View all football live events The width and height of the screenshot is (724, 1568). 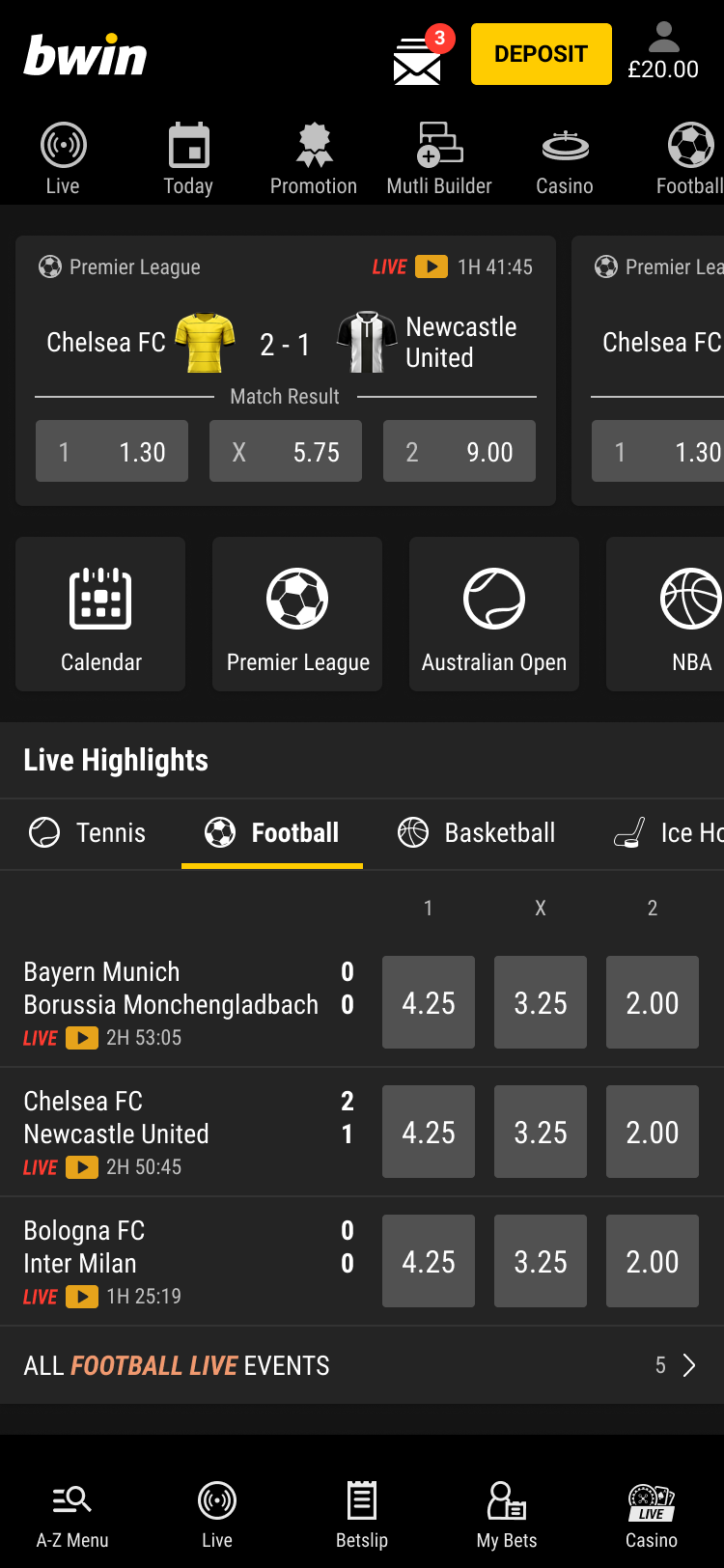[361, 1365]
